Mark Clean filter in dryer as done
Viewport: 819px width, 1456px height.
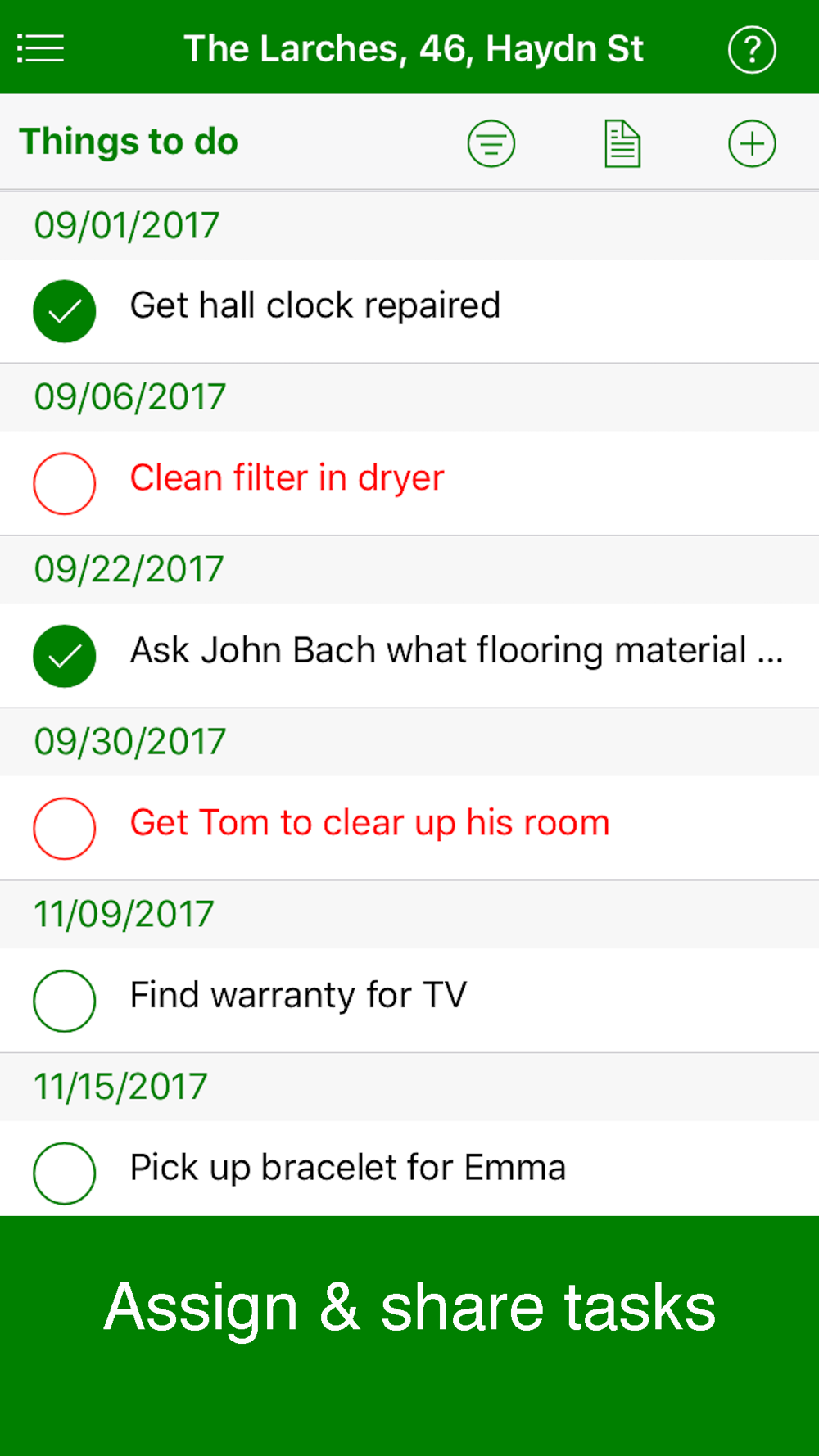(x=65, y=483)
